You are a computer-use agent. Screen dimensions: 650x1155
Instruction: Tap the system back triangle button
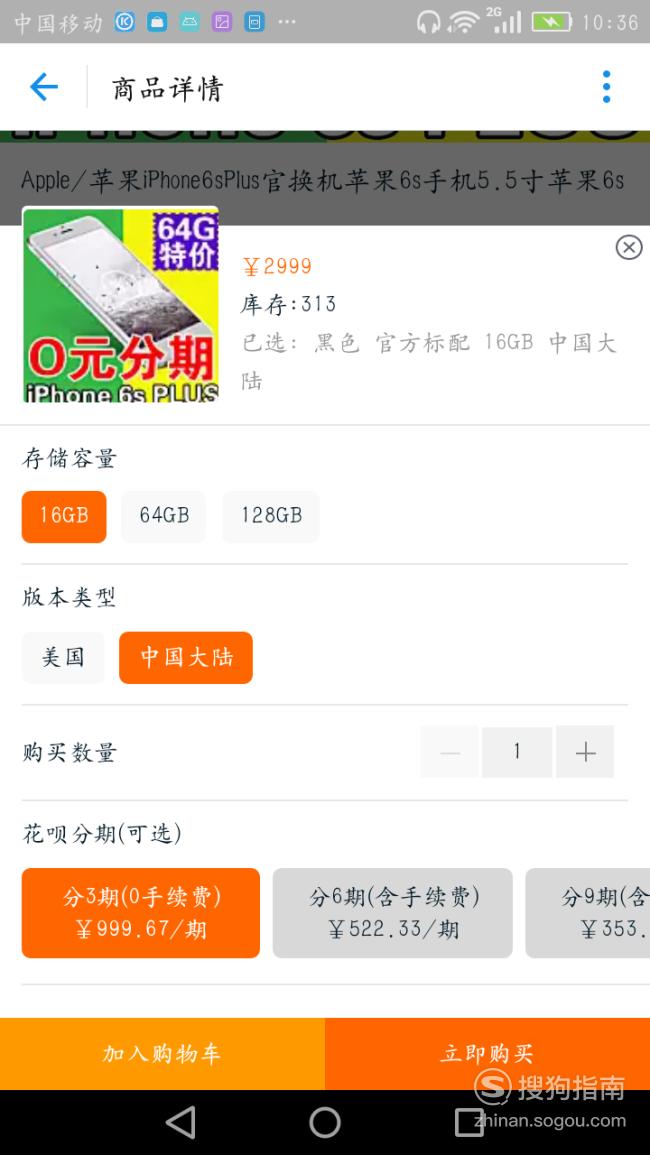coord(181,1123)
